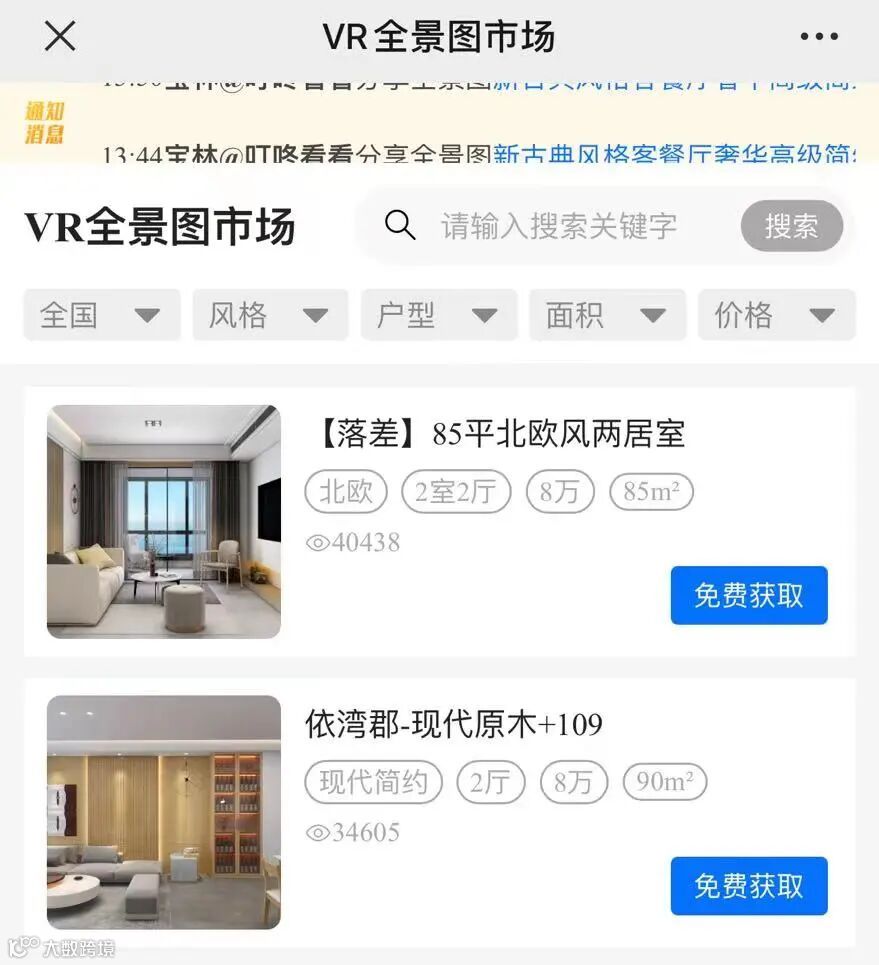Open the 依湾郡-现代原木 listing thumbnail
Screen dimensions: 879x965
[162, 811]
